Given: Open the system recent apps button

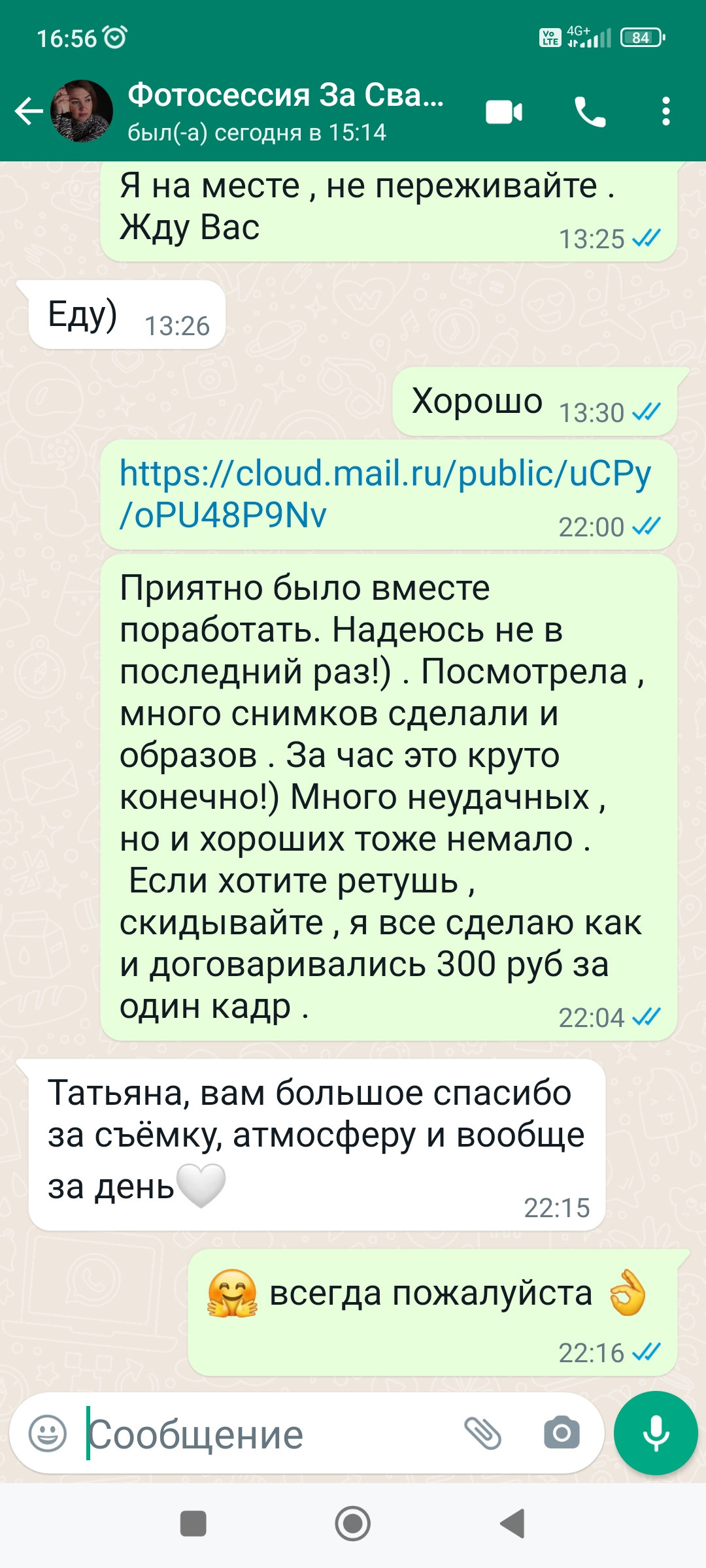Looking at the screenshot, I should pos(193,1524).
